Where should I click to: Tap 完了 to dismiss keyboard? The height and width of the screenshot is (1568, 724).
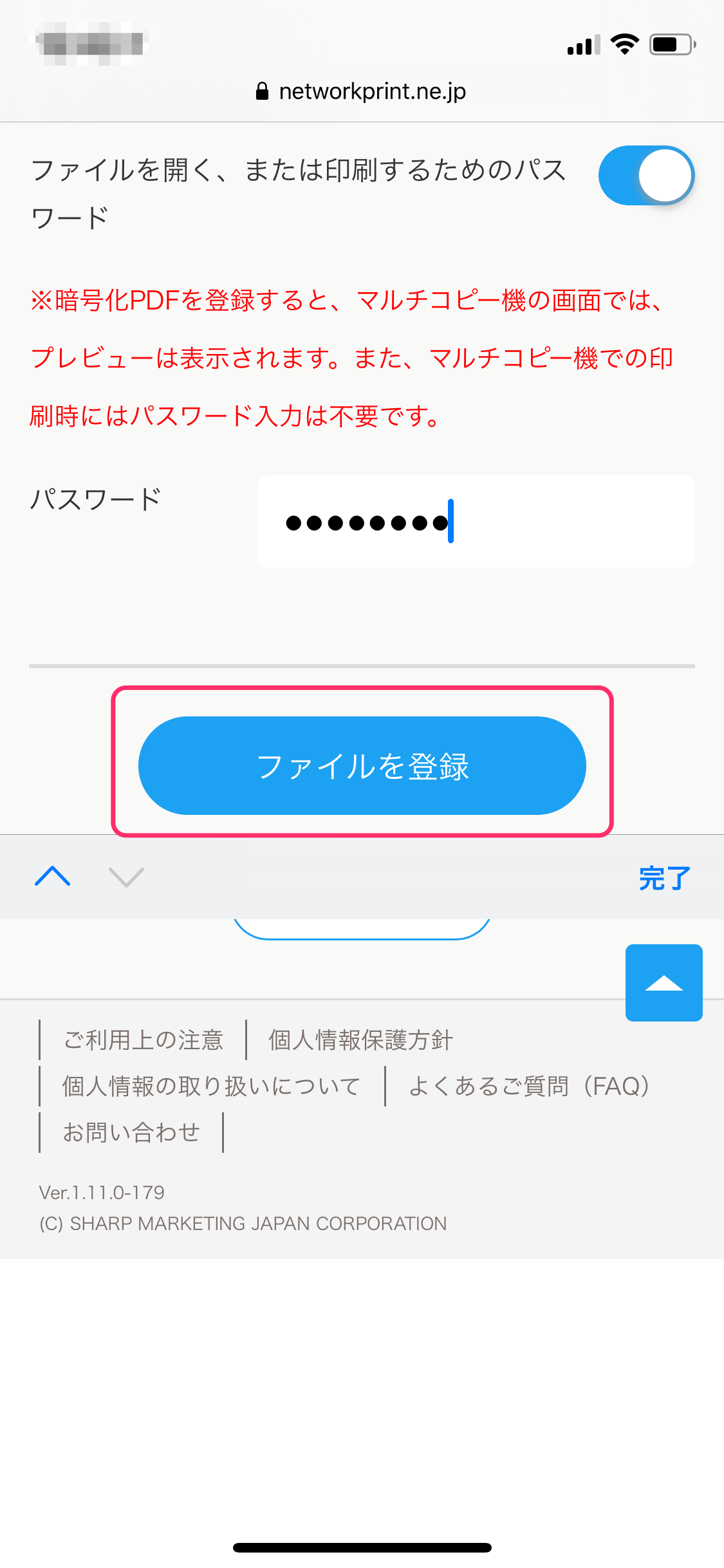click(664, 878)
